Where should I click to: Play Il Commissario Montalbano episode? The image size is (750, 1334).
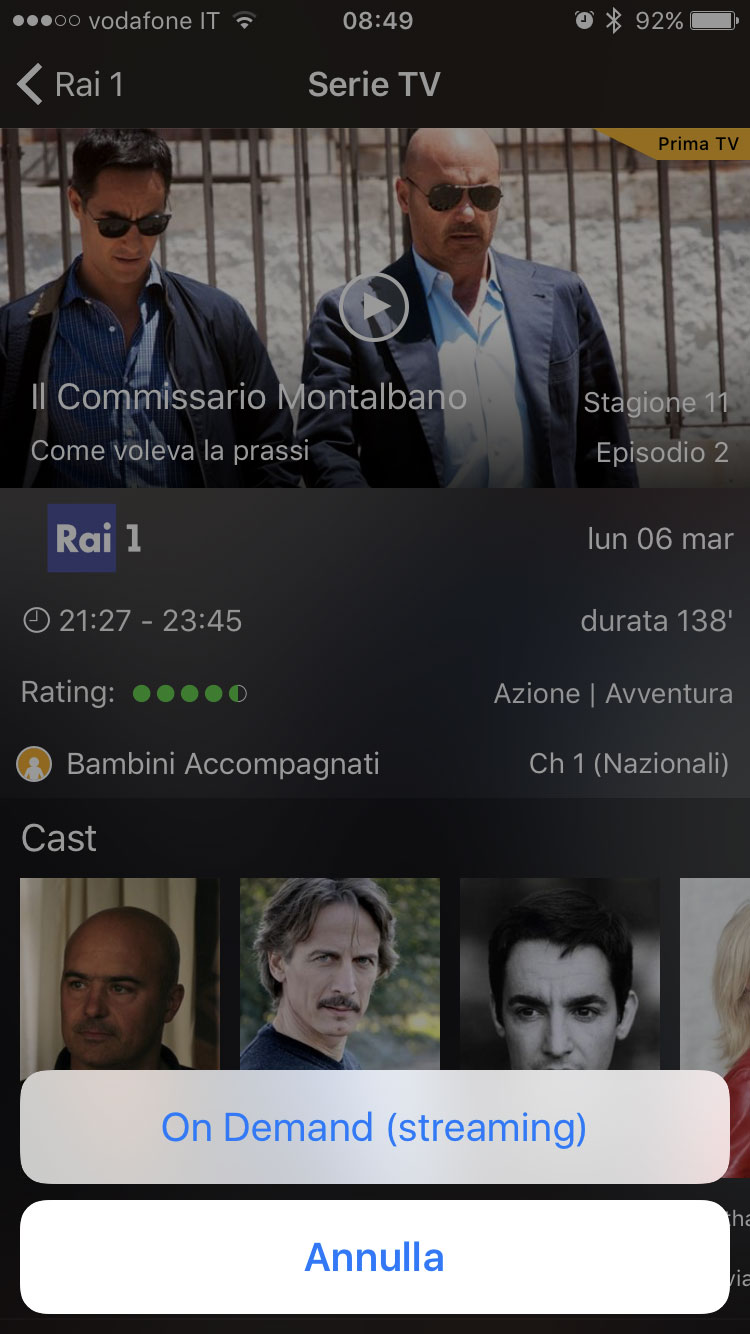(x=374, y=307)
